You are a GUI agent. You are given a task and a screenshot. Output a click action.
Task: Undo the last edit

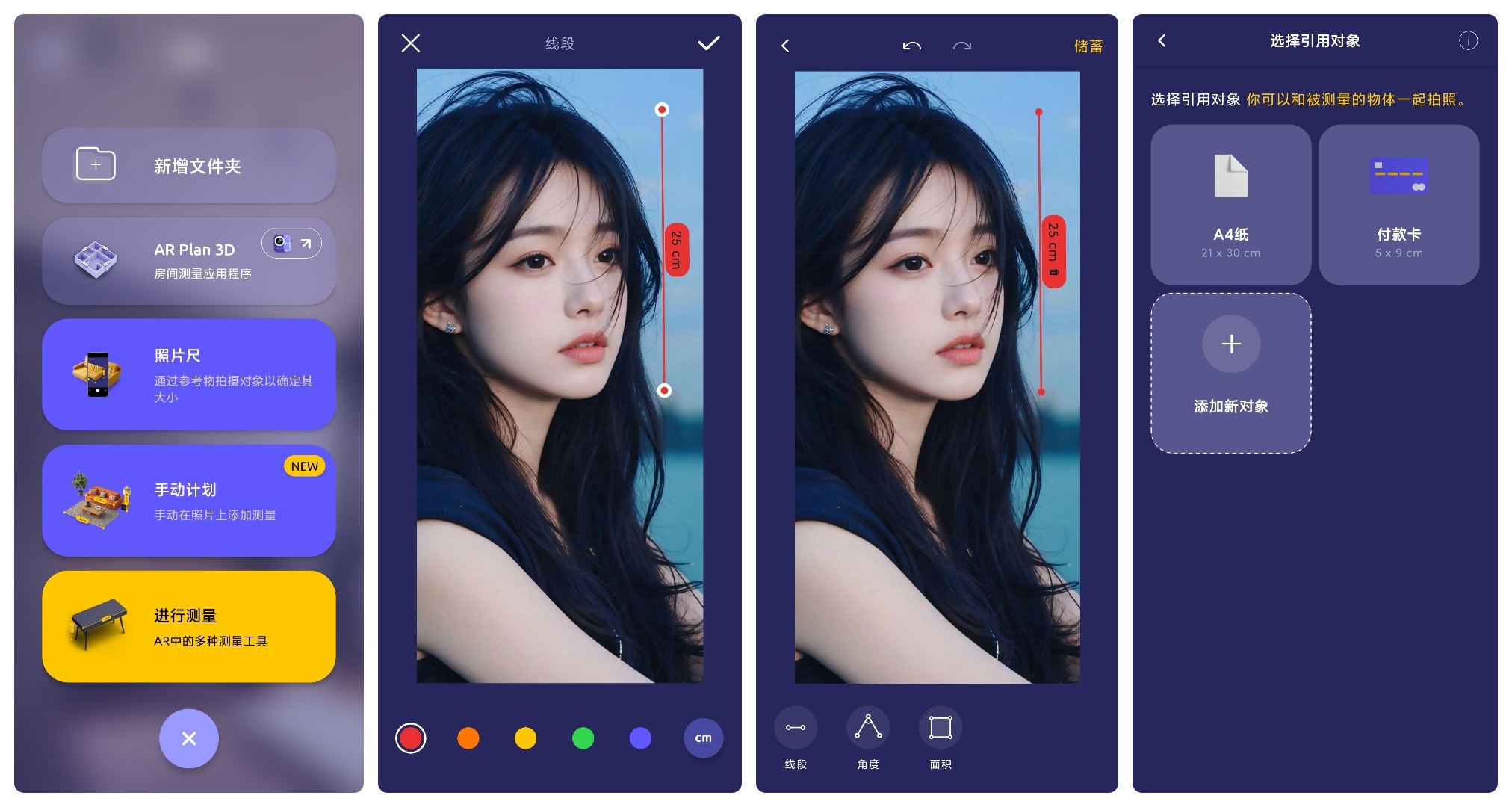(911, 46)
